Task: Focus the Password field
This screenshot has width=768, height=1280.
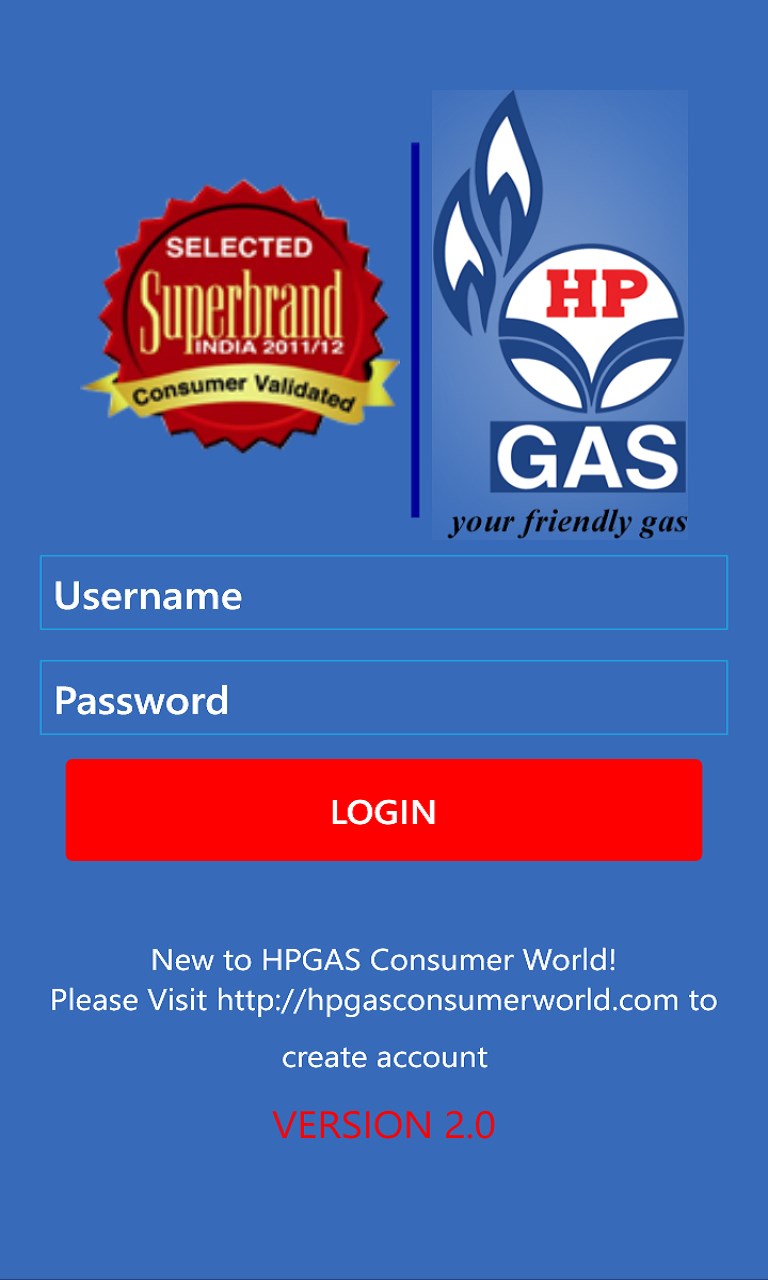Action: 384,698
